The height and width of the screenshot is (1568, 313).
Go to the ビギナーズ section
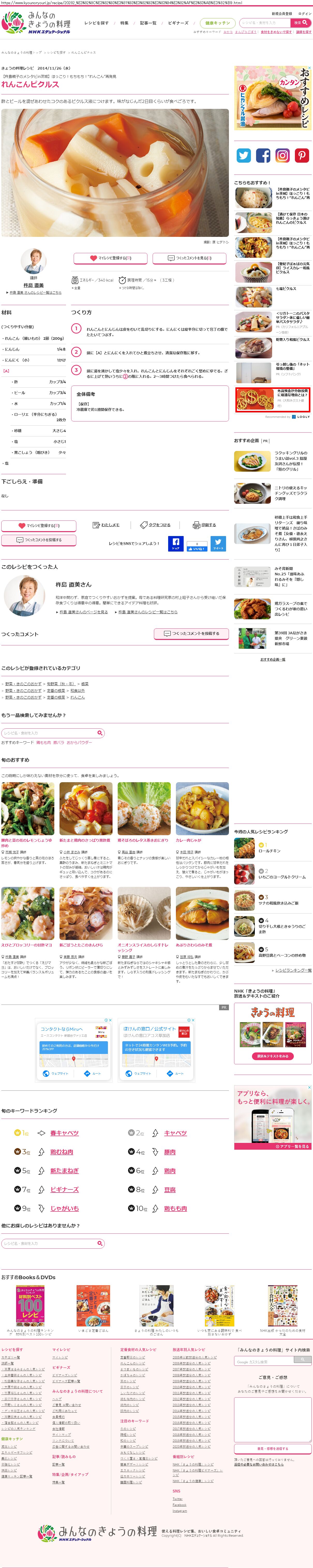[x=178, y=23]
